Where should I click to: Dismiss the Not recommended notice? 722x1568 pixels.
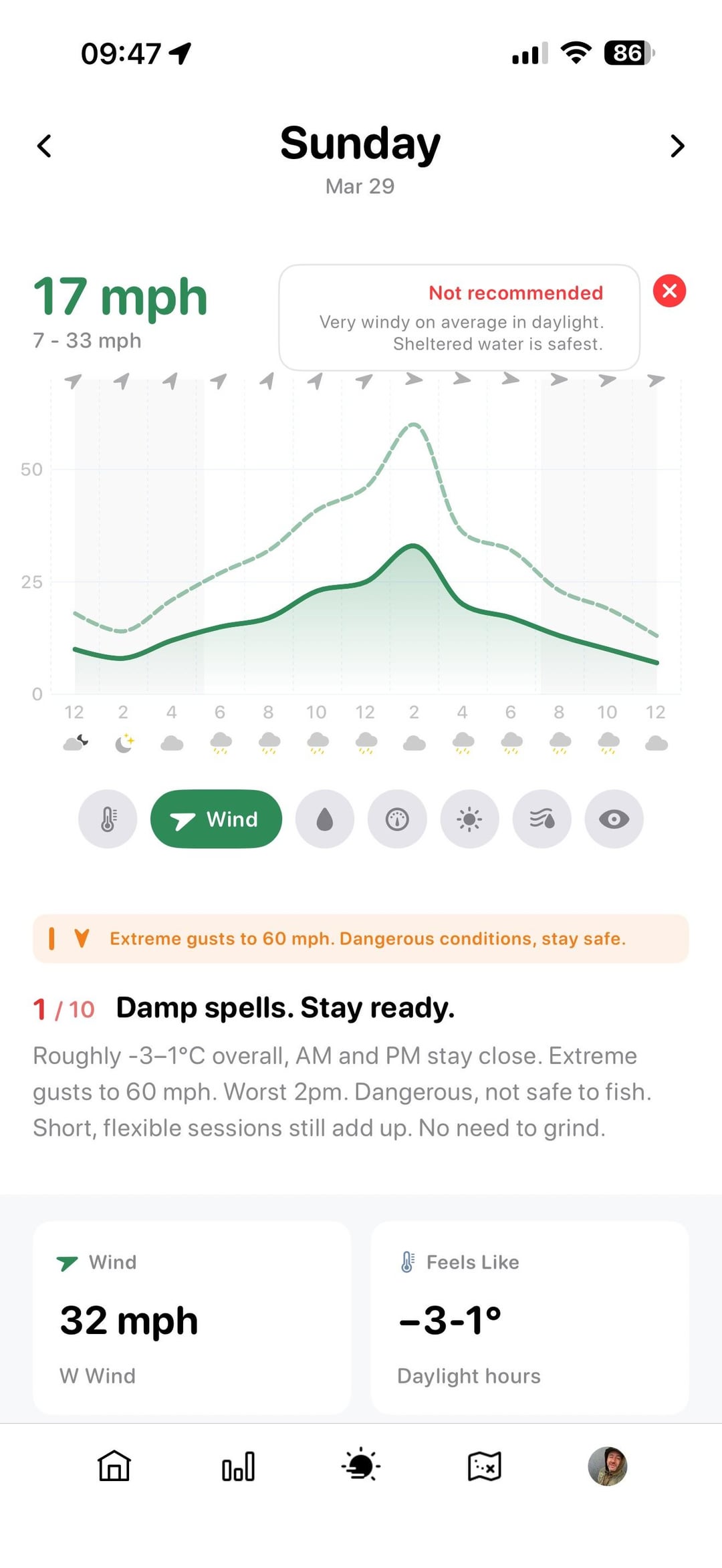pos(669,291)
